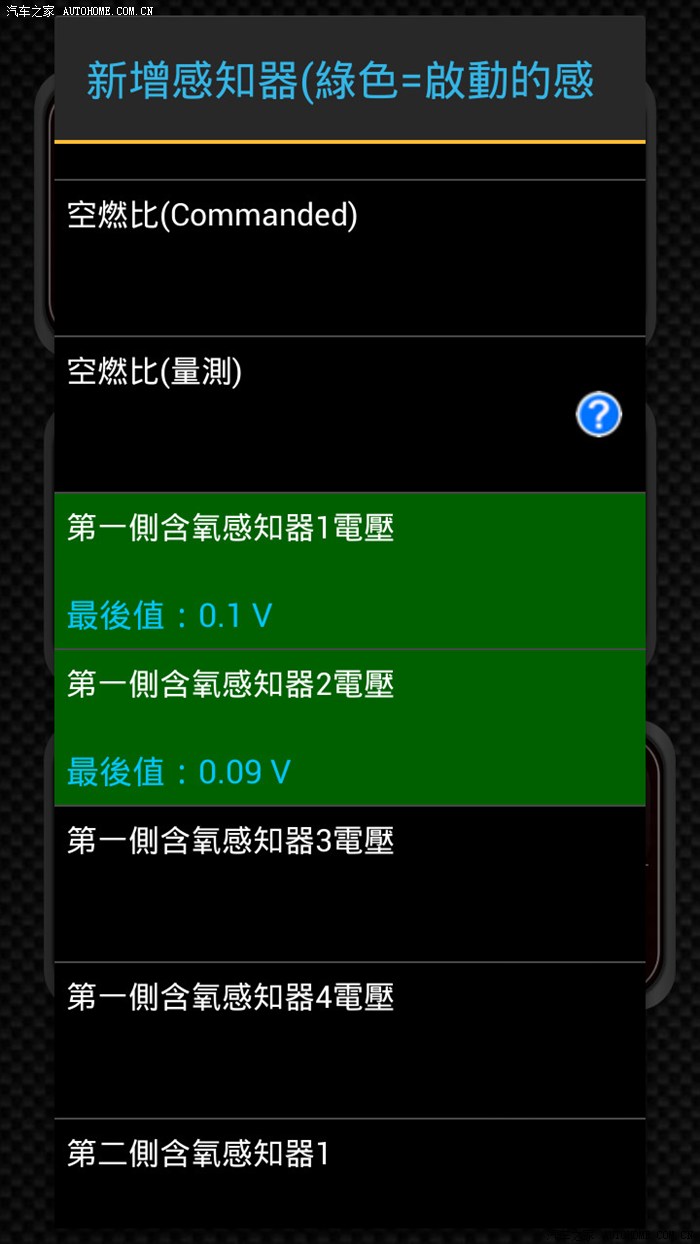
Task: Choose the 第二側含氧感知器1 sensor
Action: 349,1174
